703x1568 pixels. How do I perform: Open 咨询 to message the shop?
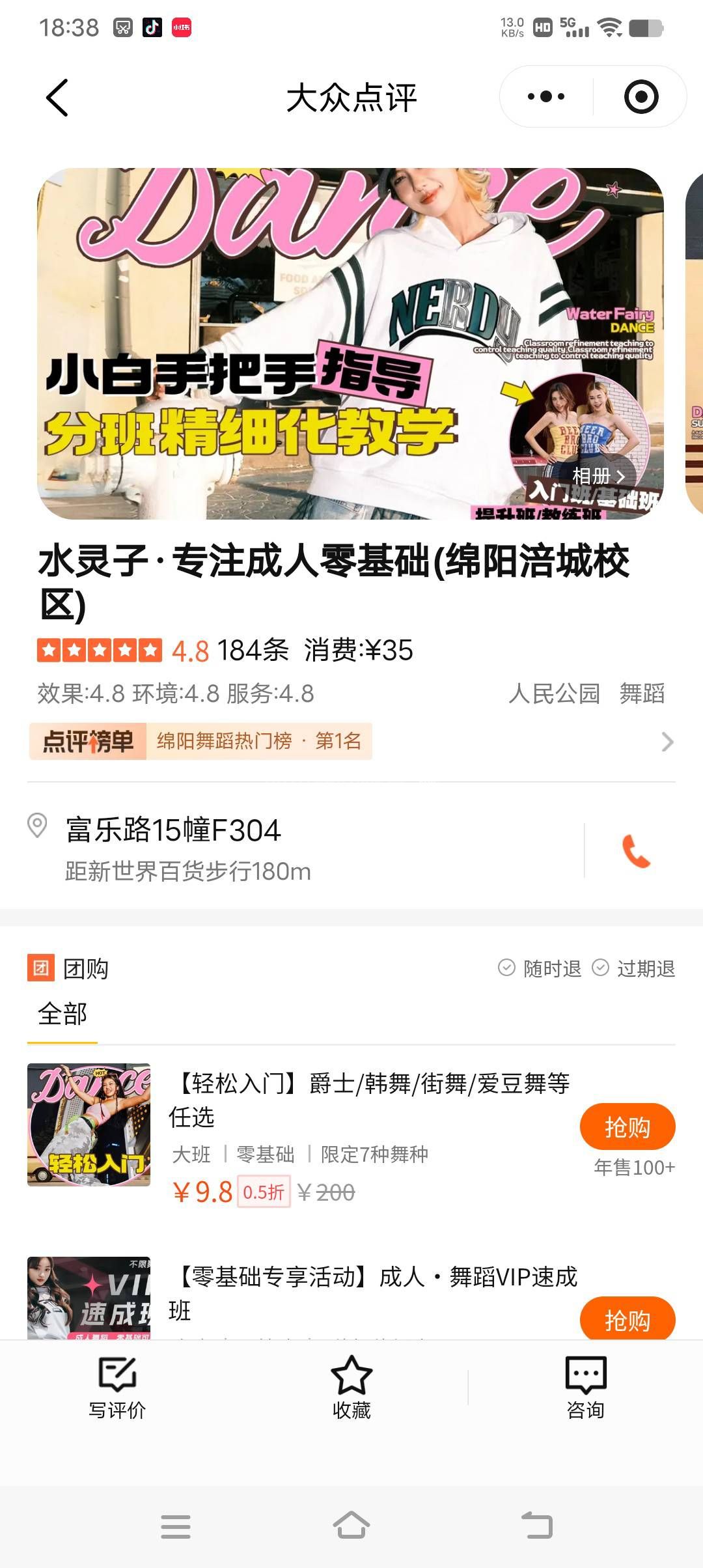586,1387
